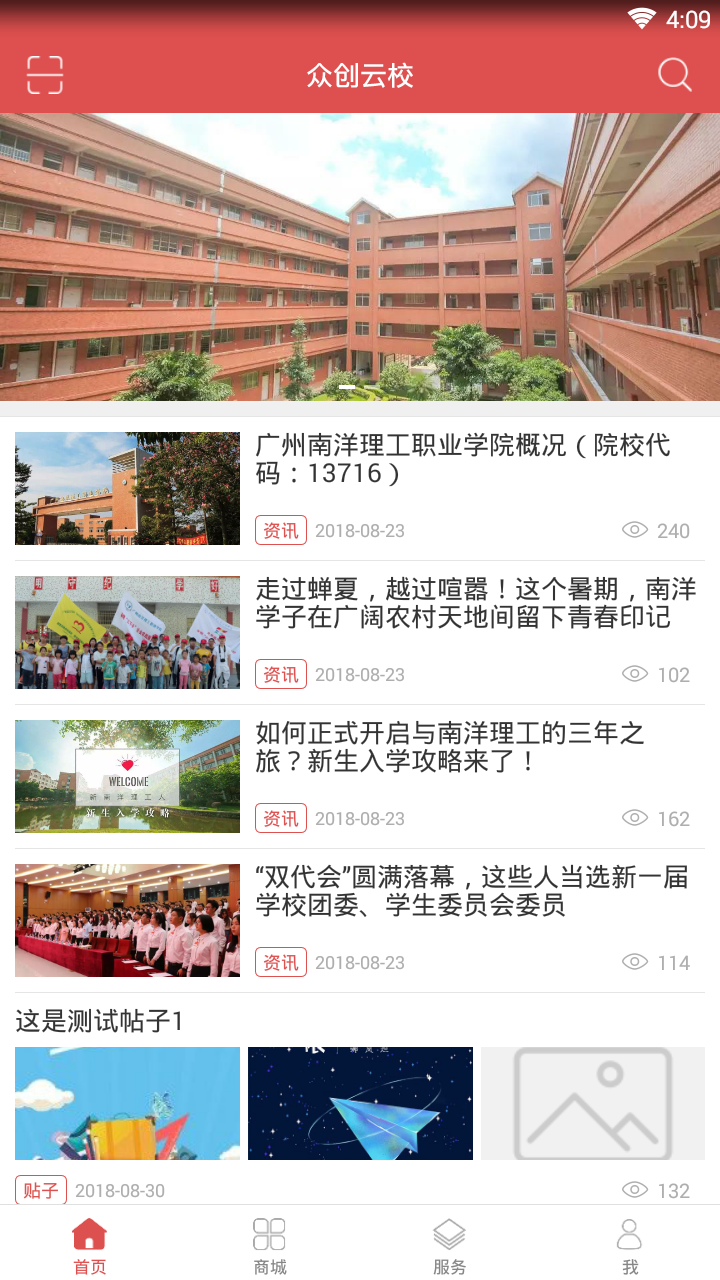
Task: View the “双代会”圆满落幕 article
Action: click(472, 891)
